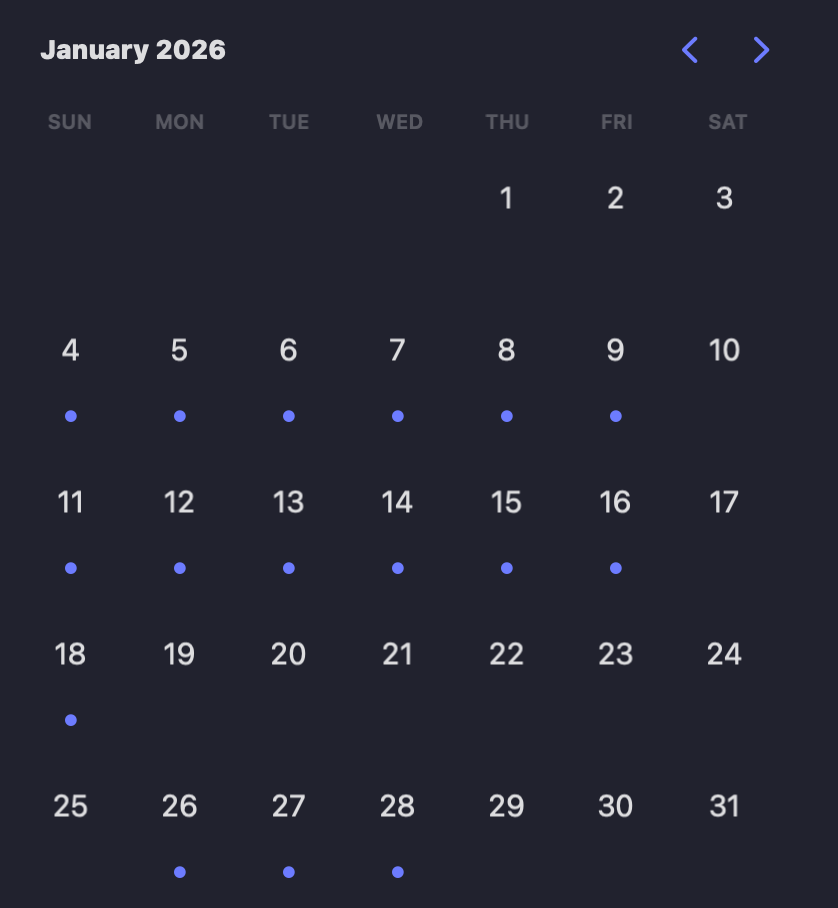Pick January 7 in the calendar
838x908 pixels.
(398, 350)
